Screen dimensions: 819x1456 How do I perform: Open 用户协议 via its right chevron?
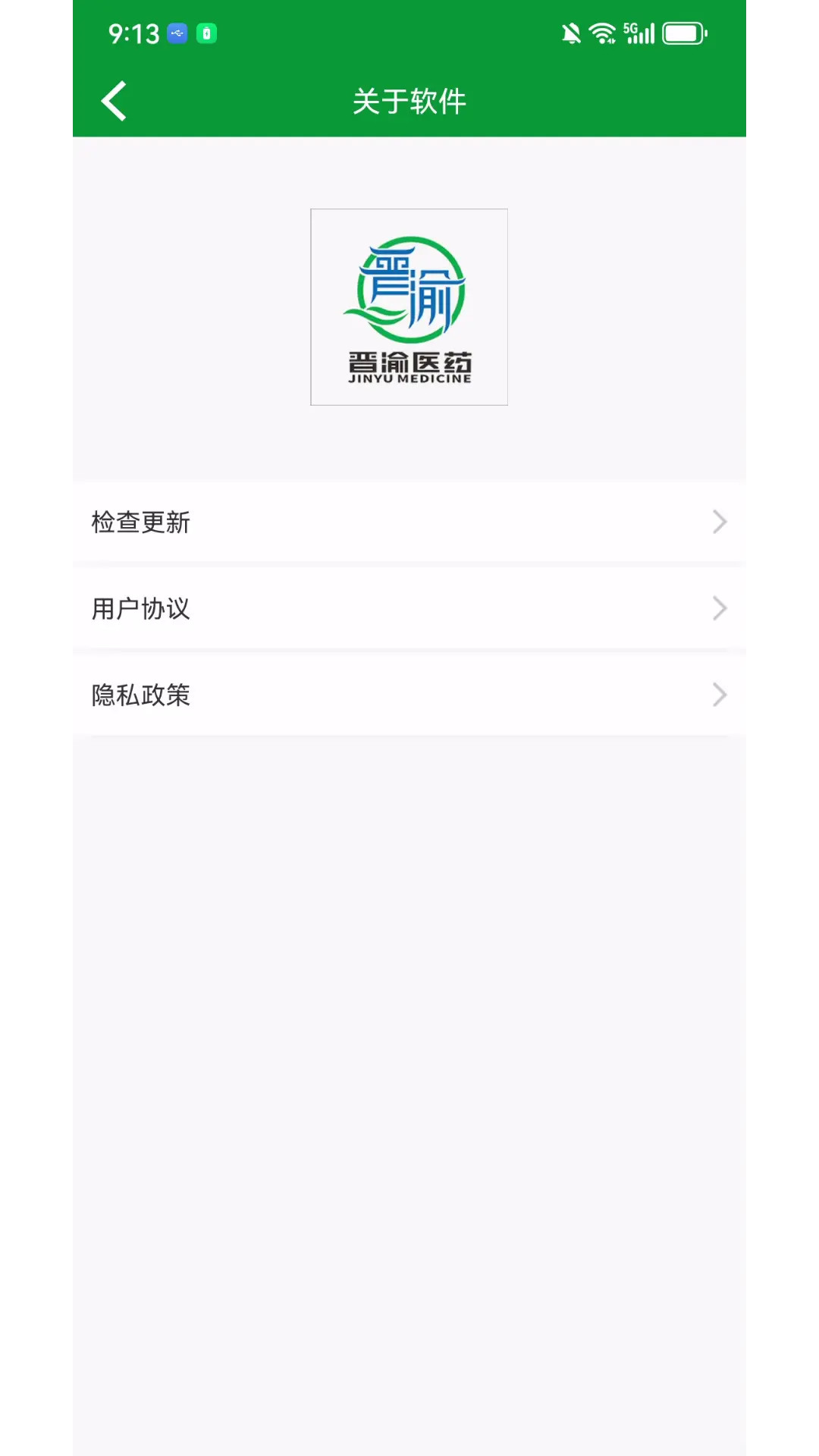click(x=719, y=608)
